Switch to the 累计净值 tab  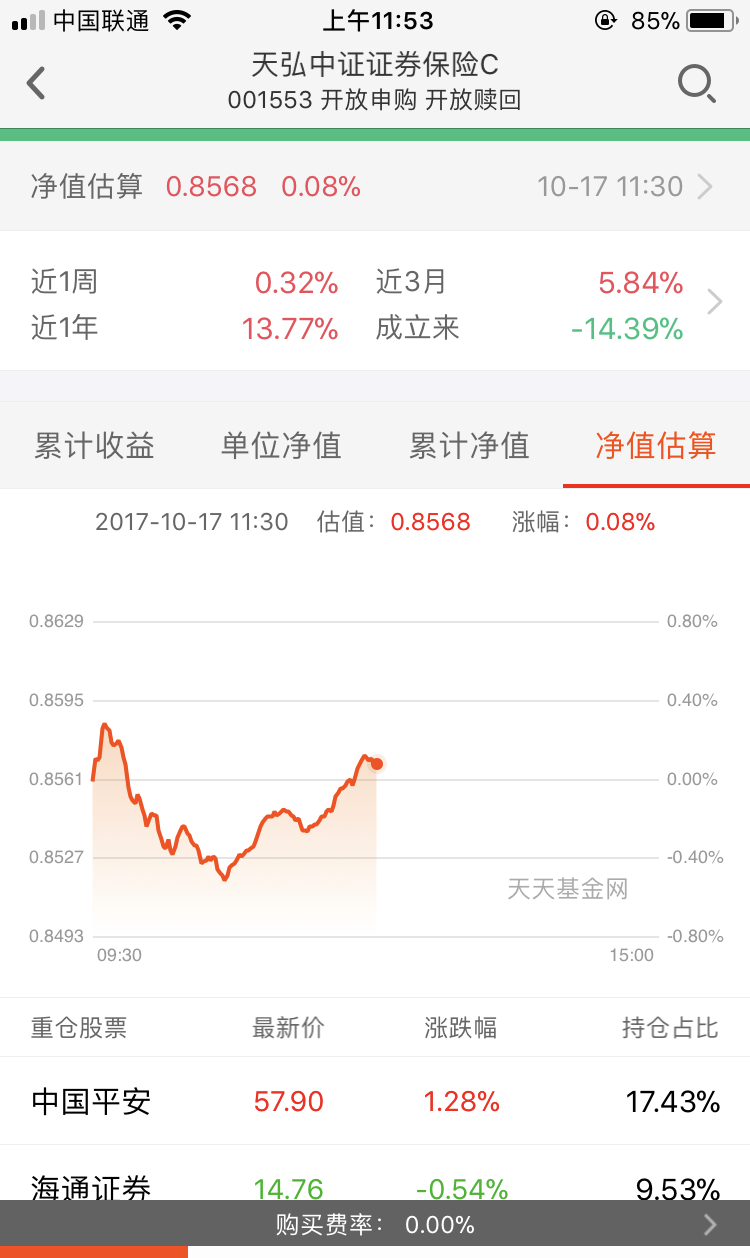(x=469, y=446)
